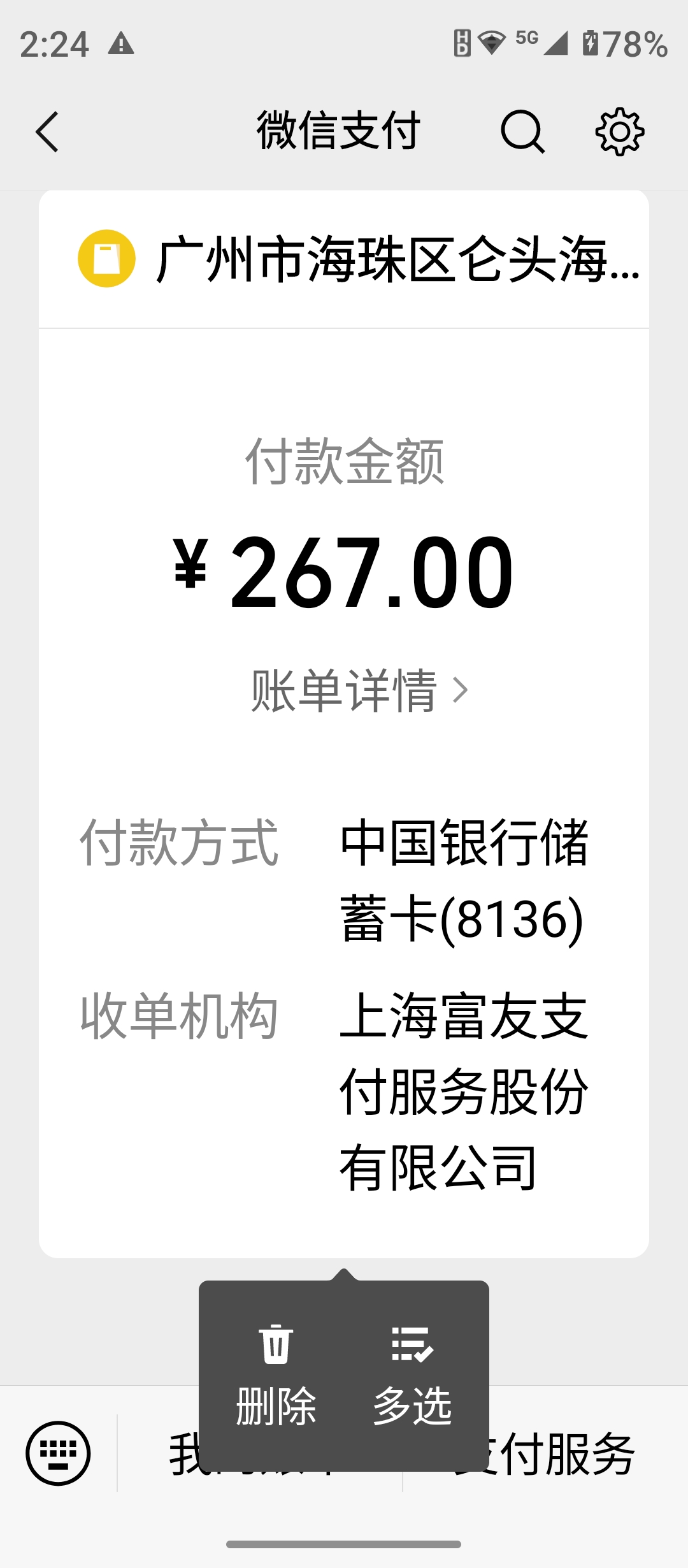Open the settings gear icon
Screen dimensions: 688x1568
point(620,132)
